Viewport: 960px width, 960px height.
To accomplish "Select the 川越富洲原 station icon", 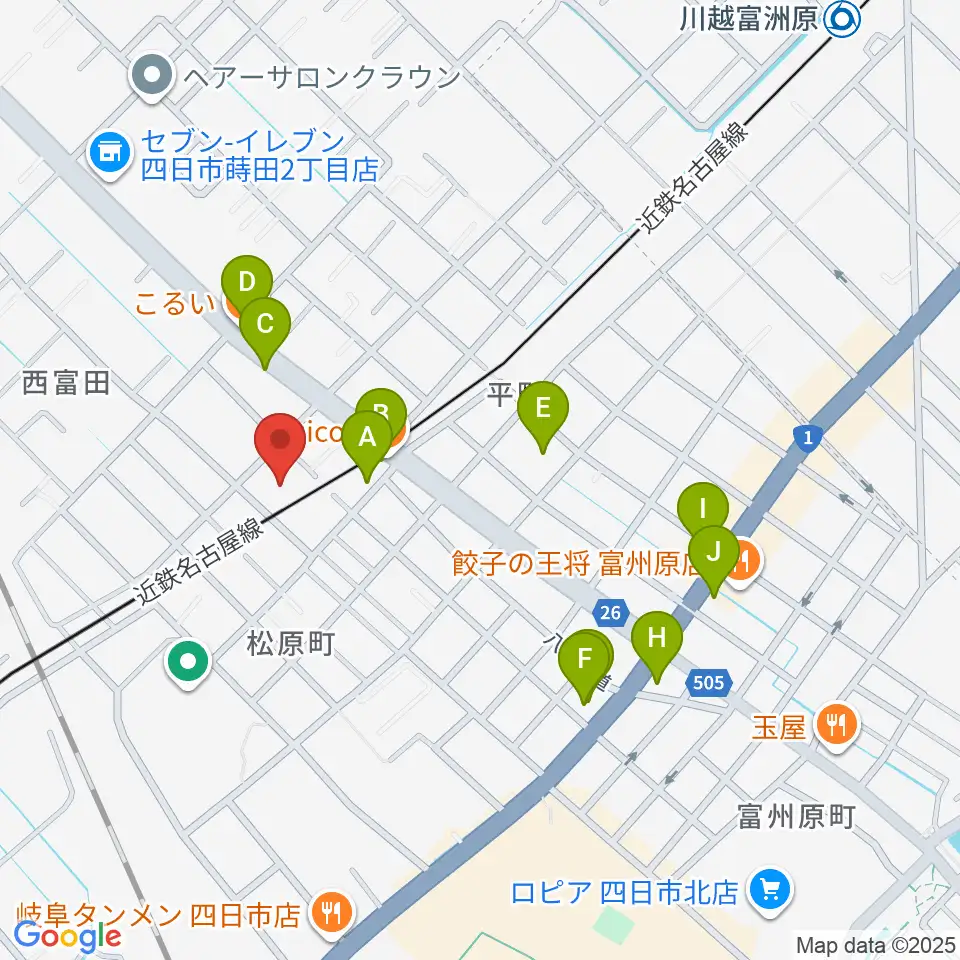I will pos(842,20).
